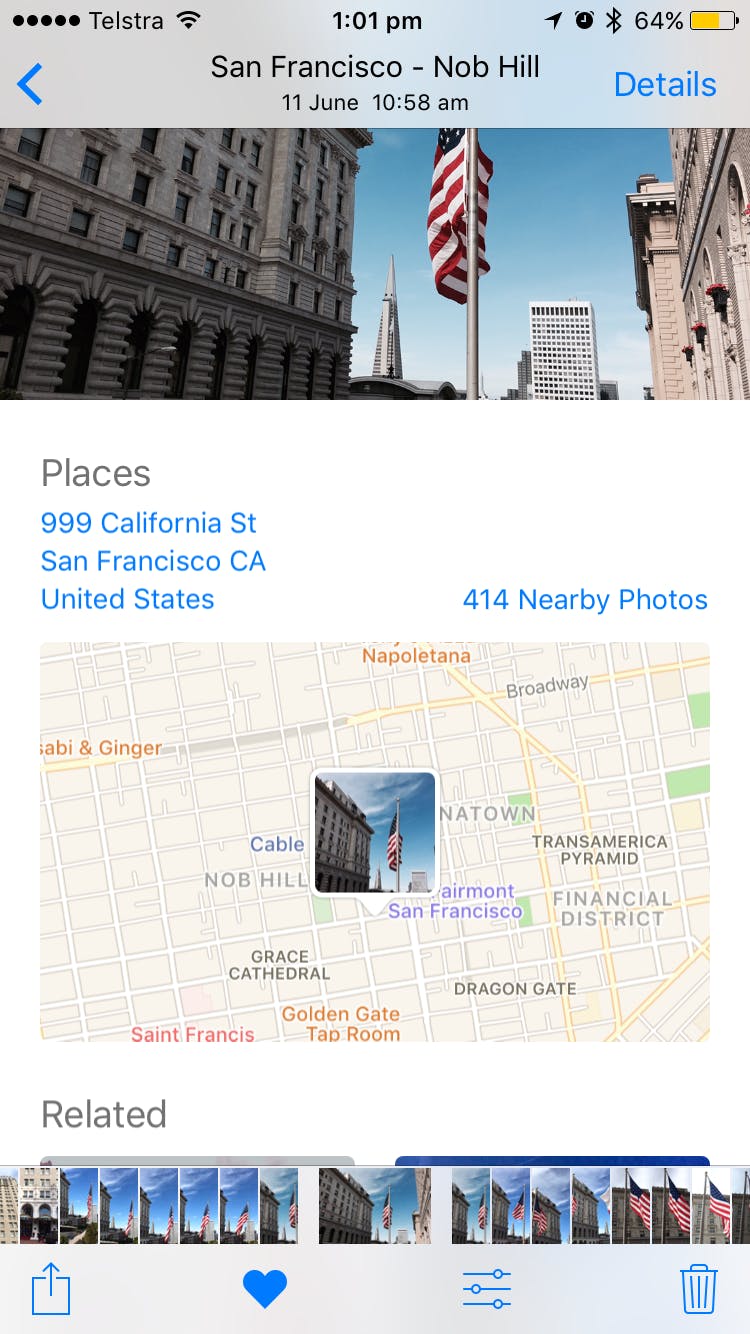Select the first thumbnail in the photo strip
Screen dimensions: 750x1334
pos(10,1206)
